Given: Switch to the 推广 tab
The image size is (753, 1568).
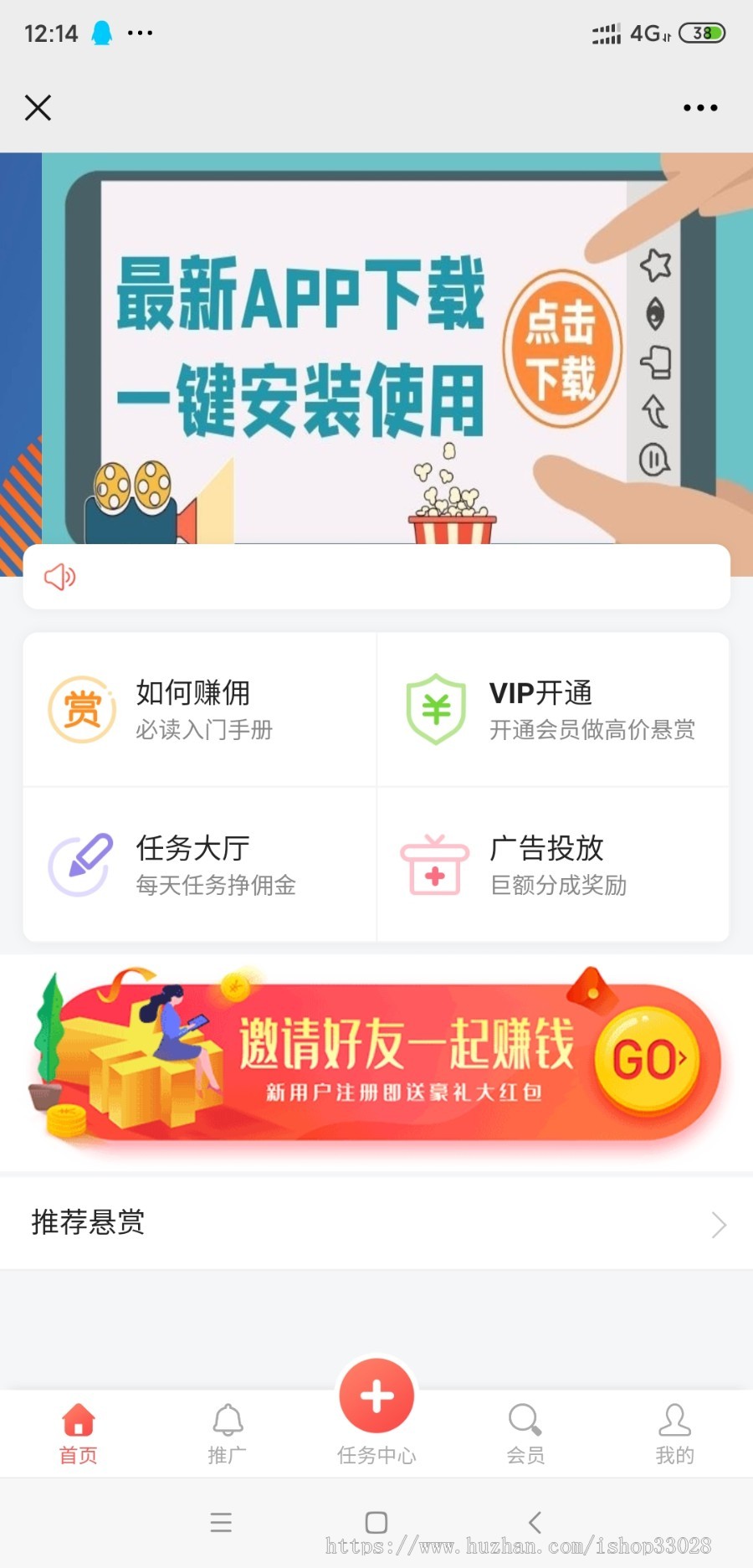Looking at the screenshot, I should tap(228, 1433).
